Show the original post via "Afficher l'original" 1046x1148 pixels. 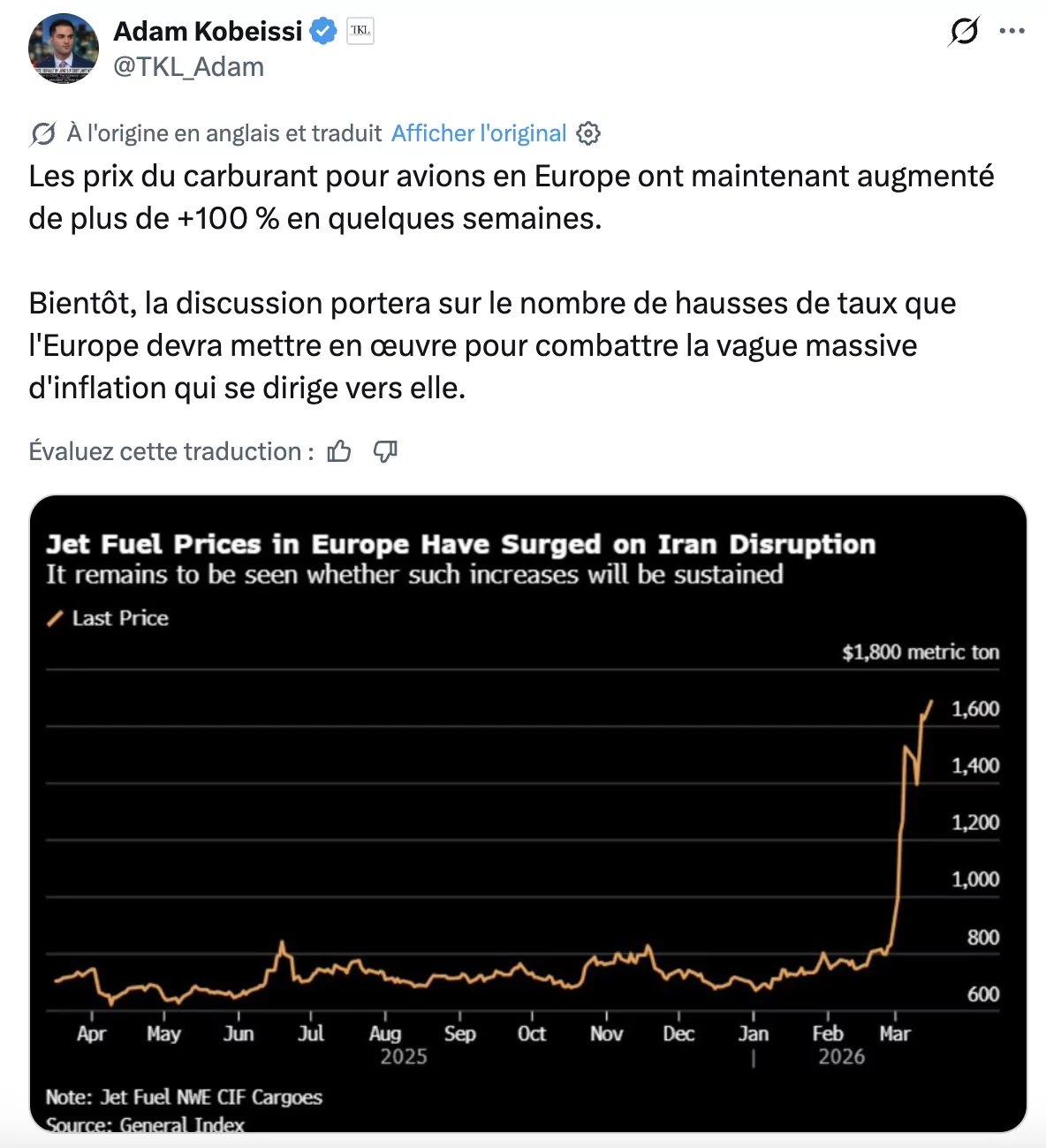click(x=478, y=132)
